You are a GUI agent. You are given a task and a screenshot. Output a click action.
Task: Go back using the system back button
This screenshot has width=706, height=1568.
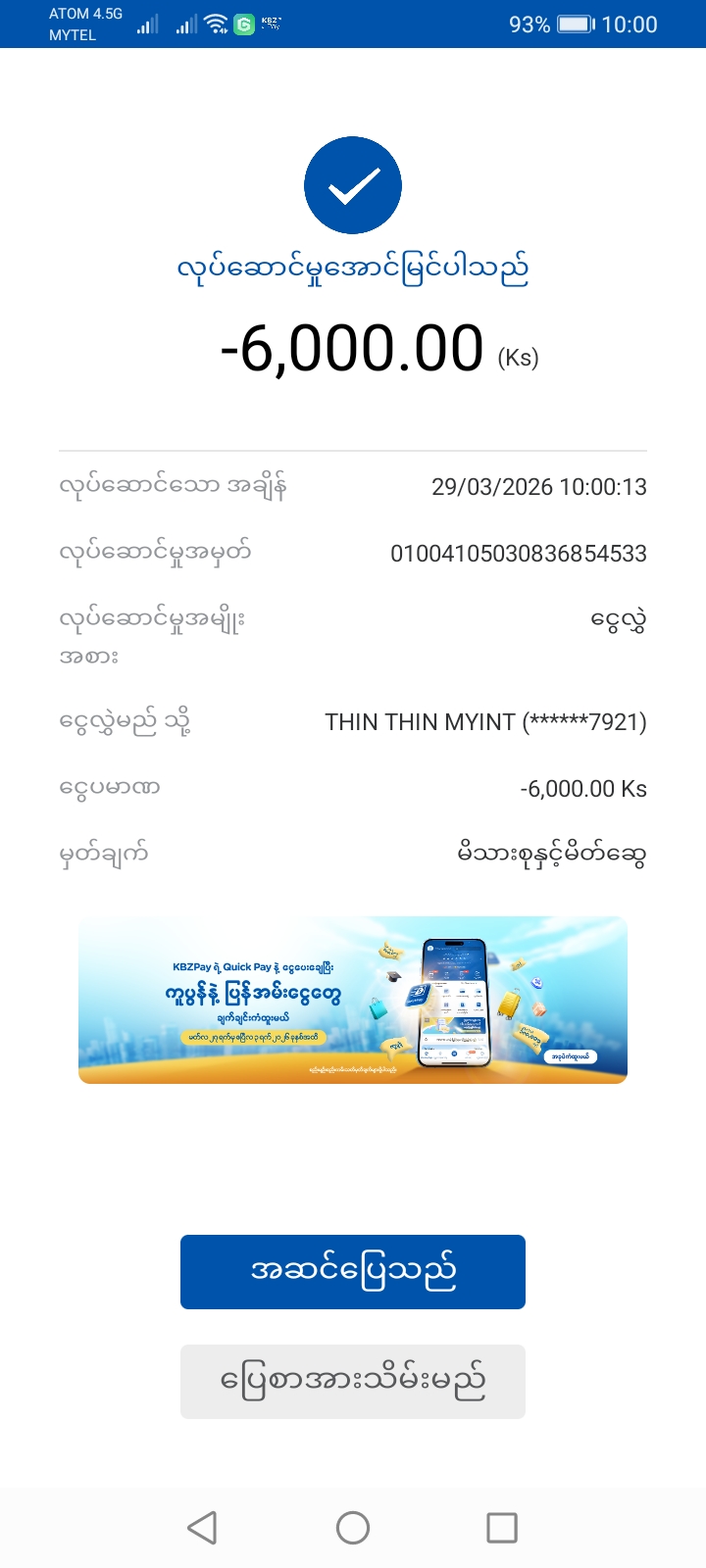pyautogui.click(x=202, y=1527)
